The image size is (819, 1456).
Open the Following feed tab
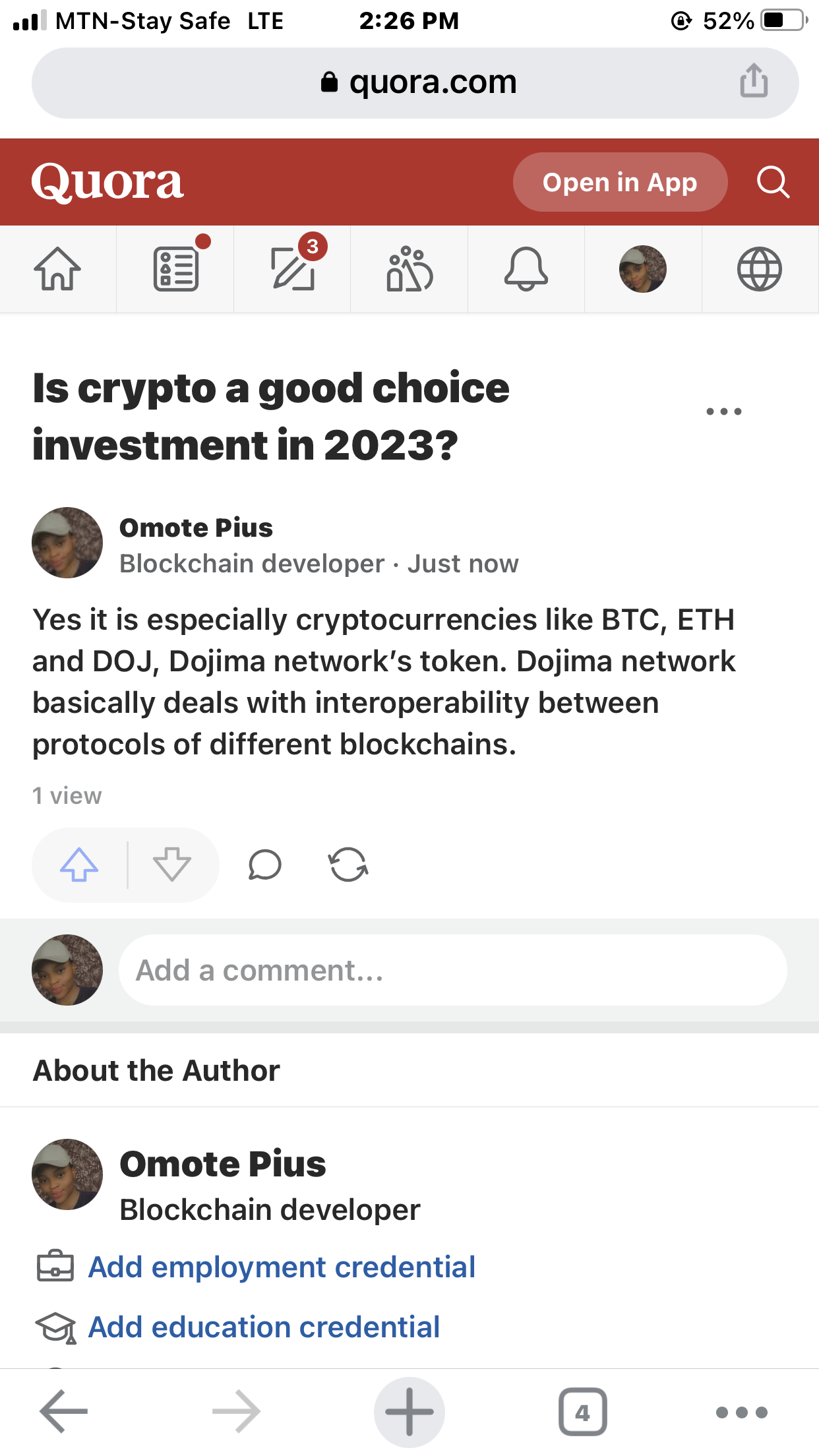[x=175, y=269]
